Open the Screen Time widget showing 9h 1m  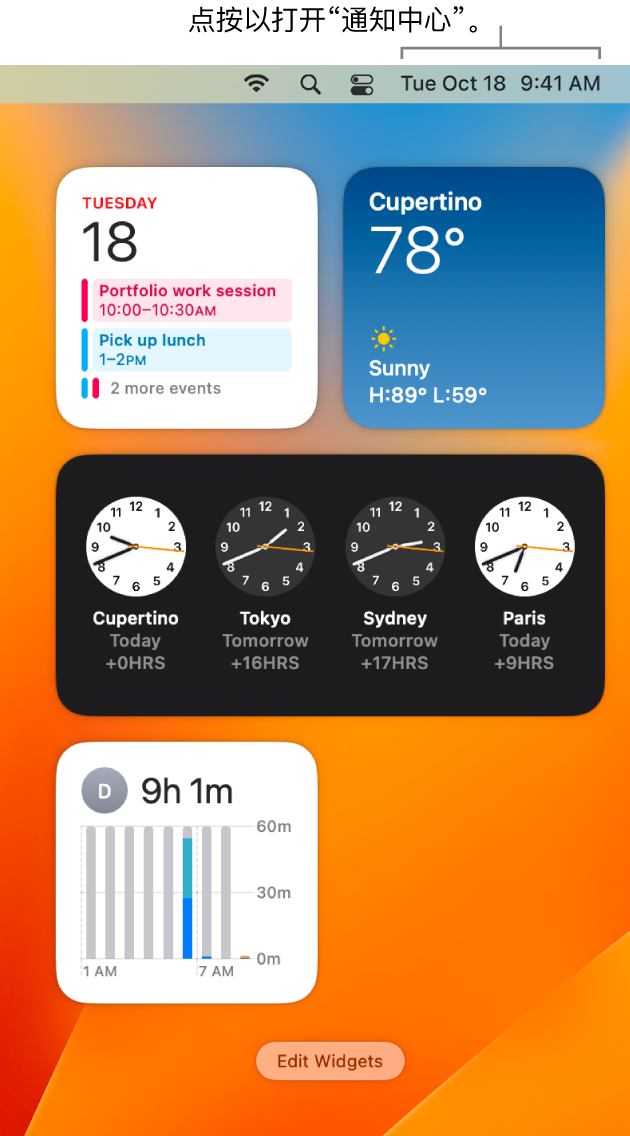[x=186, y=872]
